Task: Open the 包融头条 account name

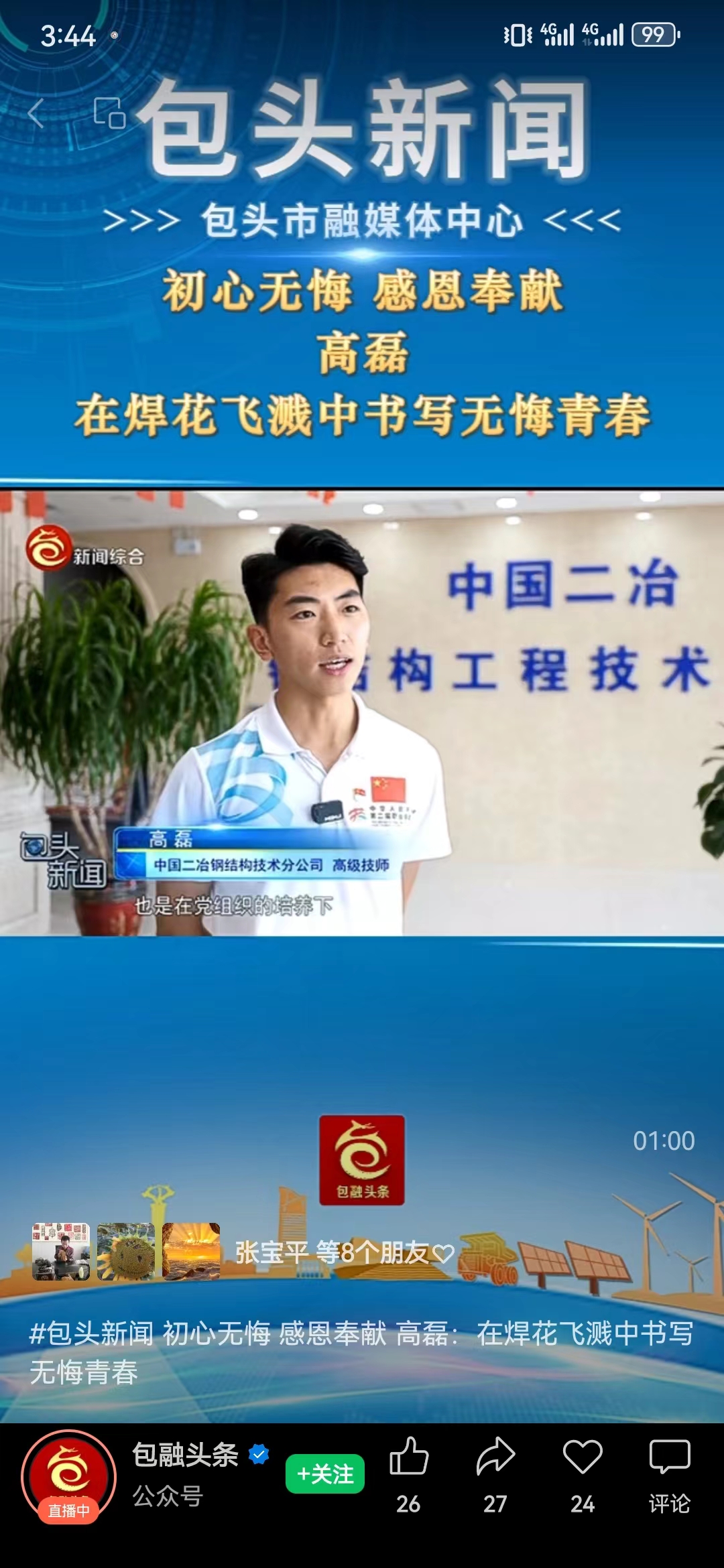Action: pyautogui.click(x=186, y=1455)
